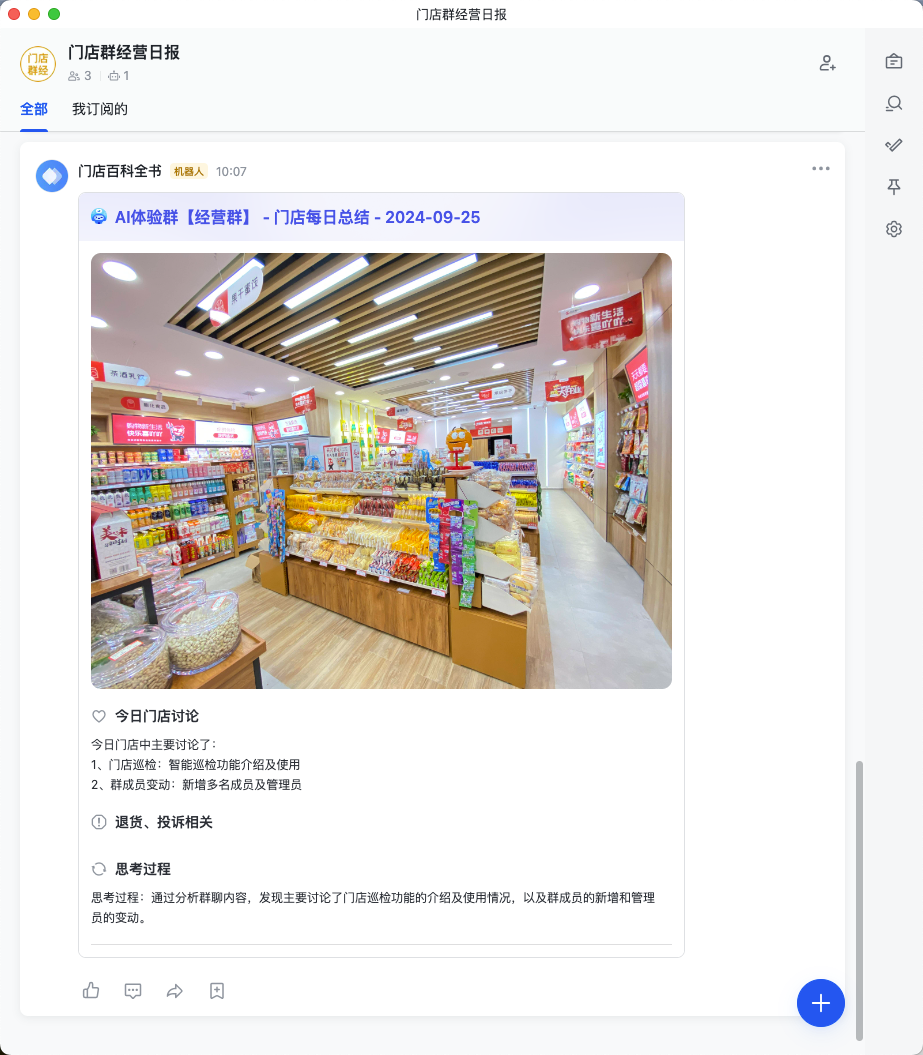Open the store photo in the post
The height and width of the screenshot is (1055, 923).
click(x=381, y=471)
